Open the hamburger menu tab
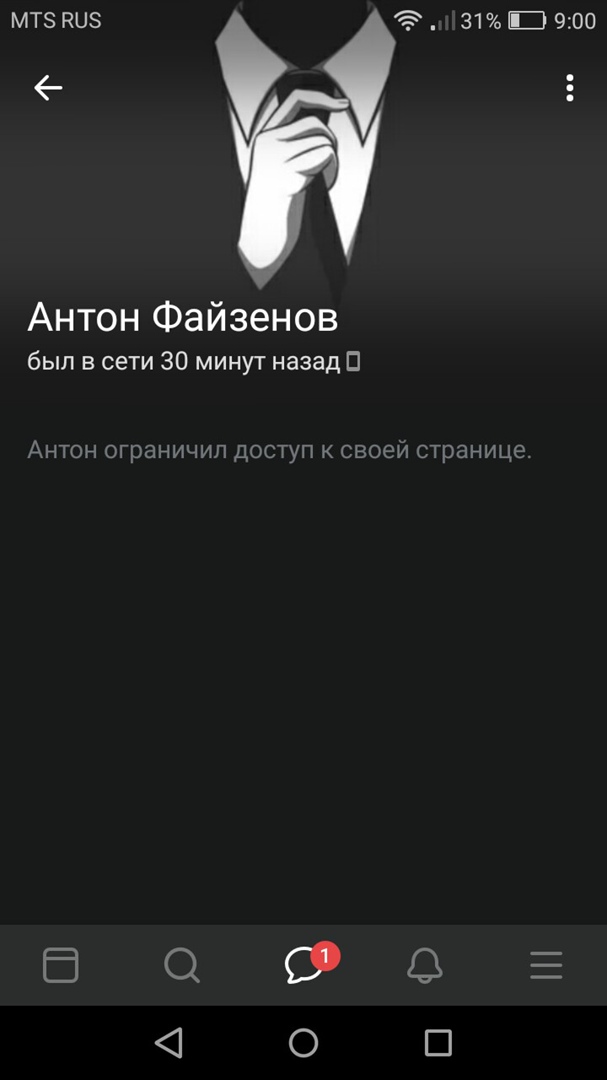Image resolution: width=607 pixels, height=1080 pixels. [x=546, y=965]
